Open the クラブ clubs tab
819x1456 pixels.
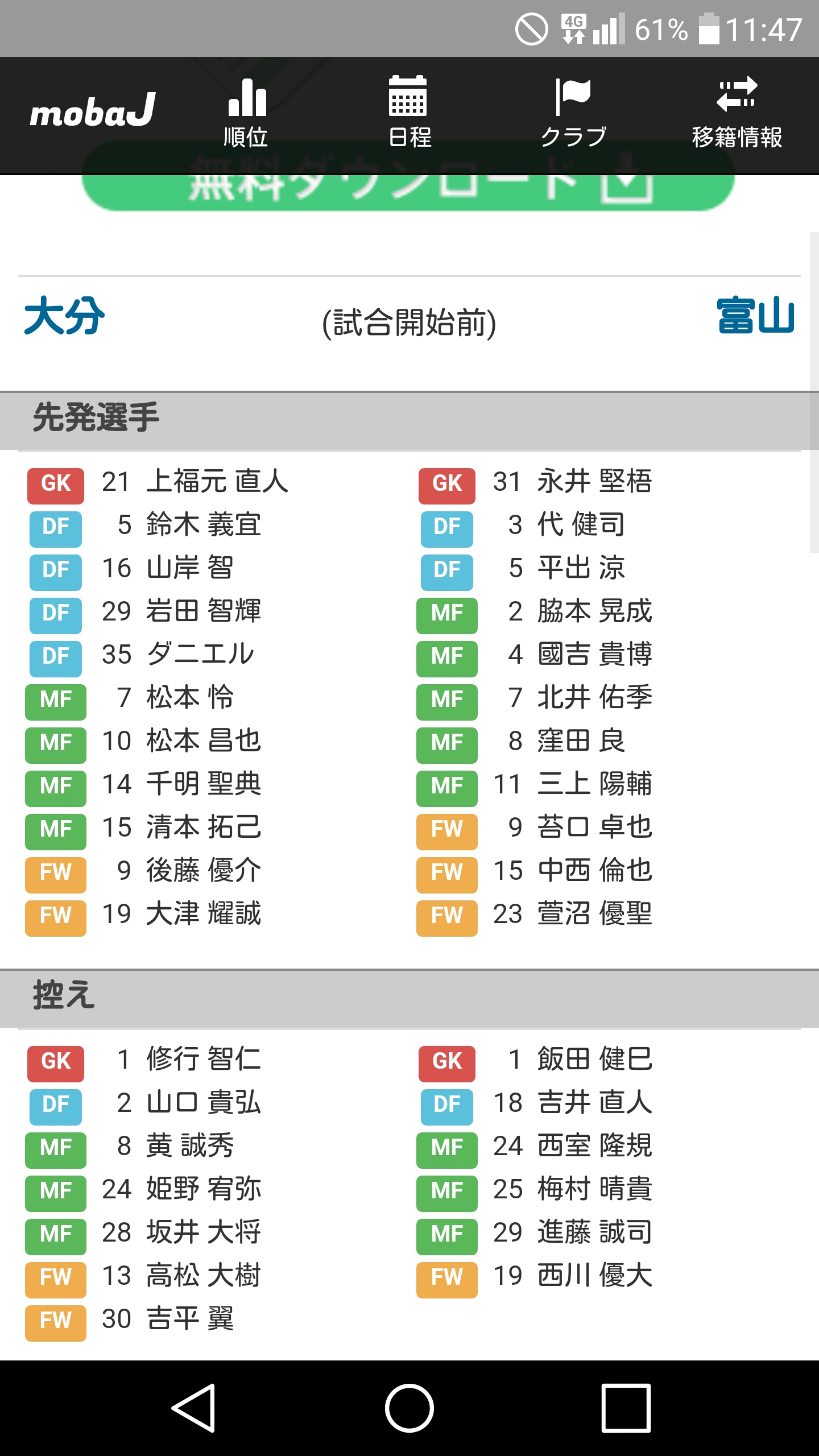(x=573, y=114)
